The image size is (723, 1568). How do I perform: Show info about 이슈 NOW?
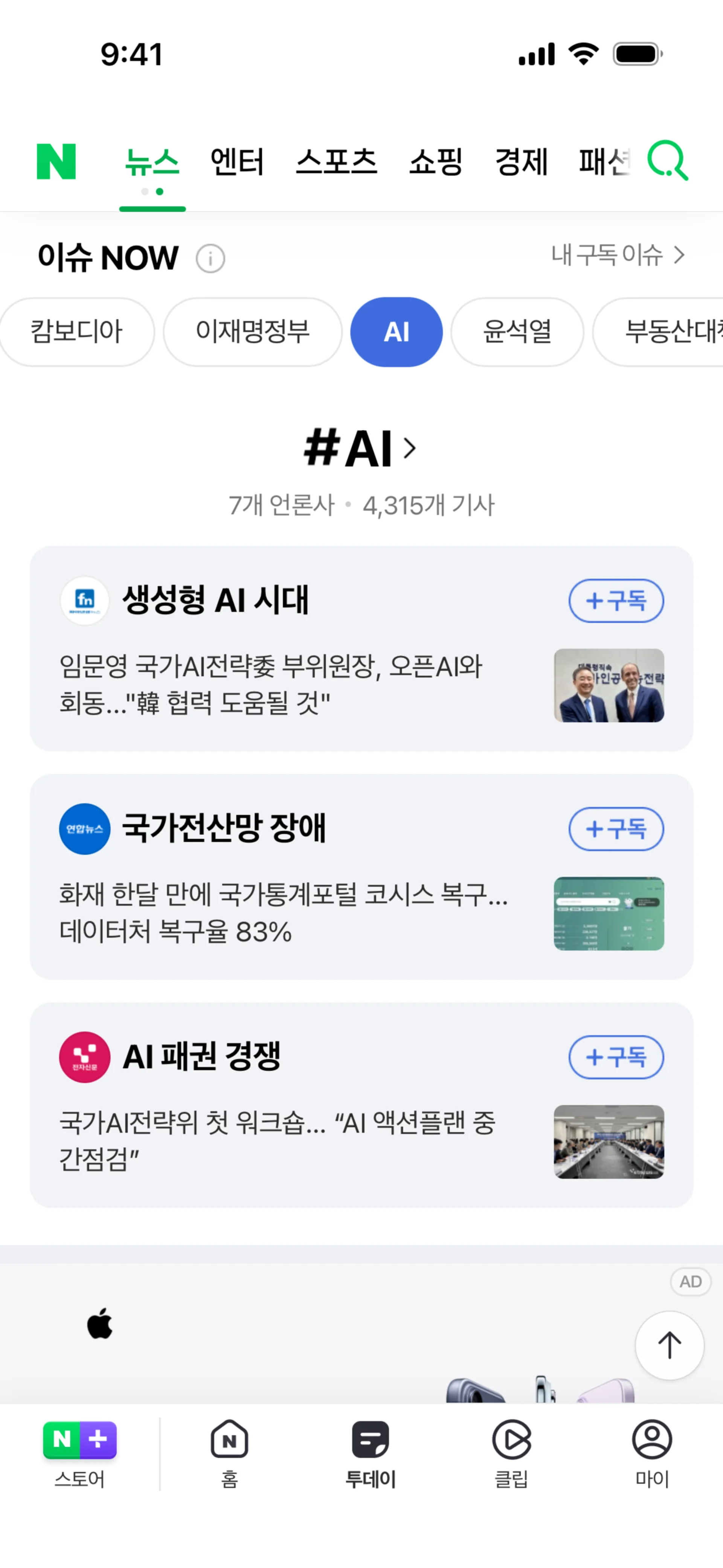(210, 259)
